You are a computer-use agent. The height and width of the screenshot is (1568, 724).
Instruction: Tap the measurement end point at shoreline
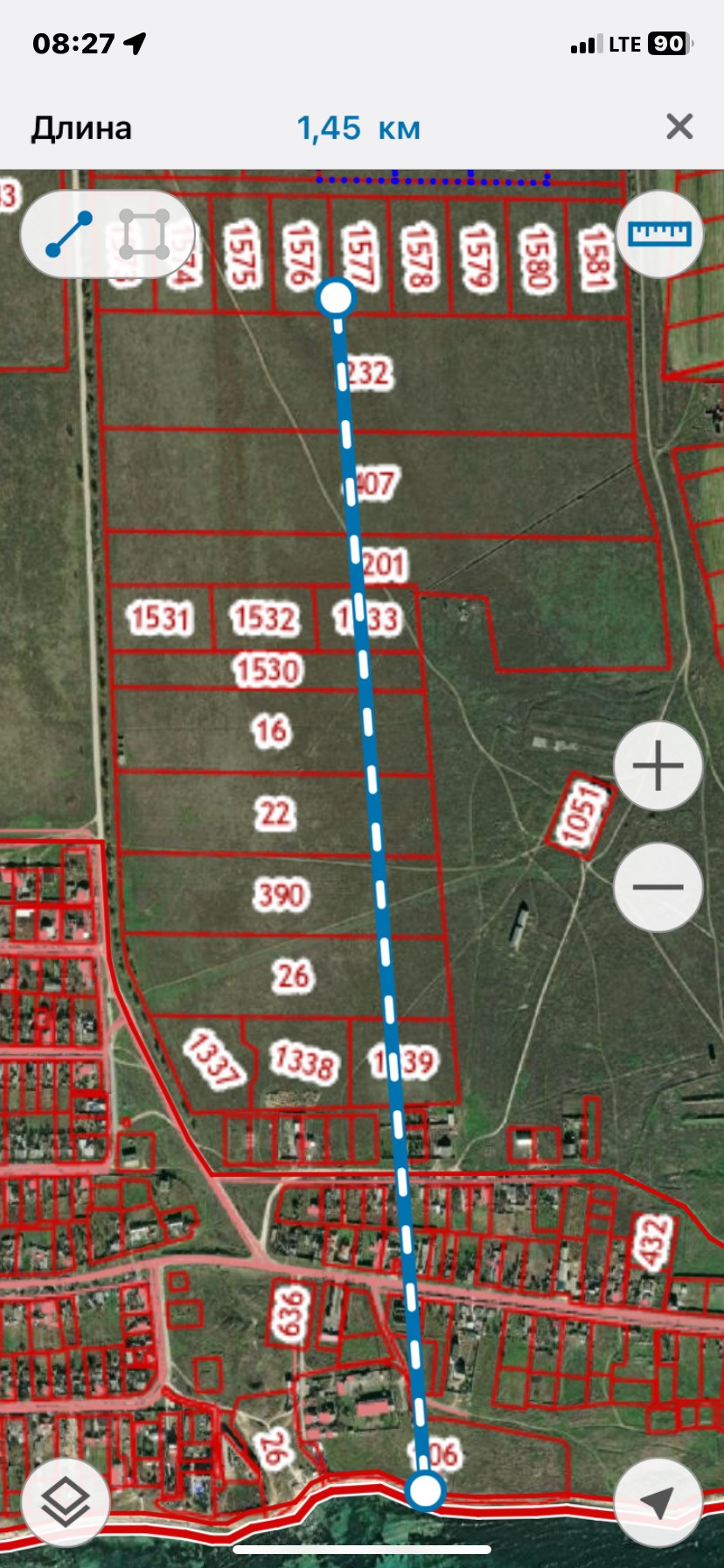tap(426, 1491)
